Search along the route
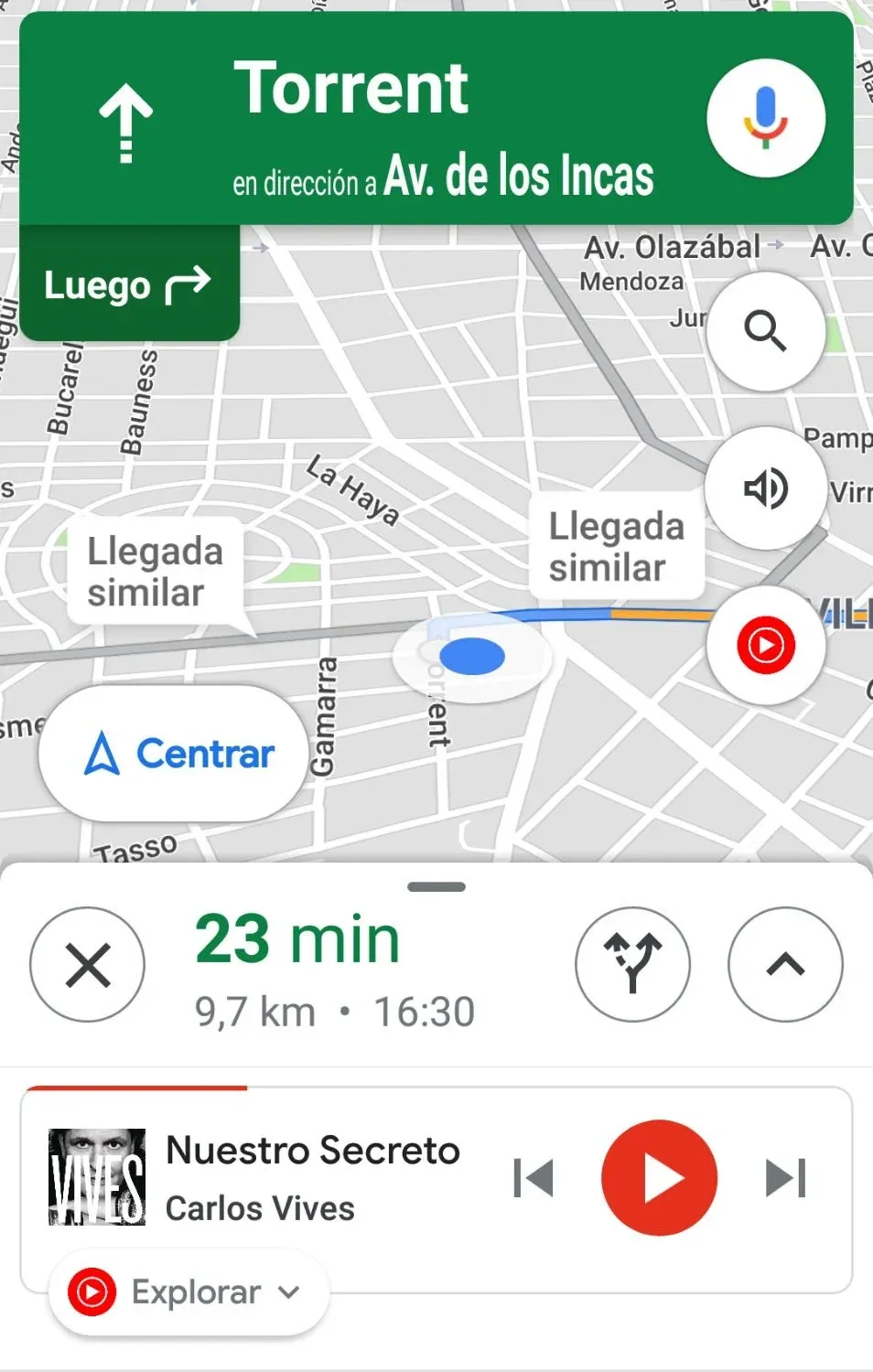 coord(766,331)
